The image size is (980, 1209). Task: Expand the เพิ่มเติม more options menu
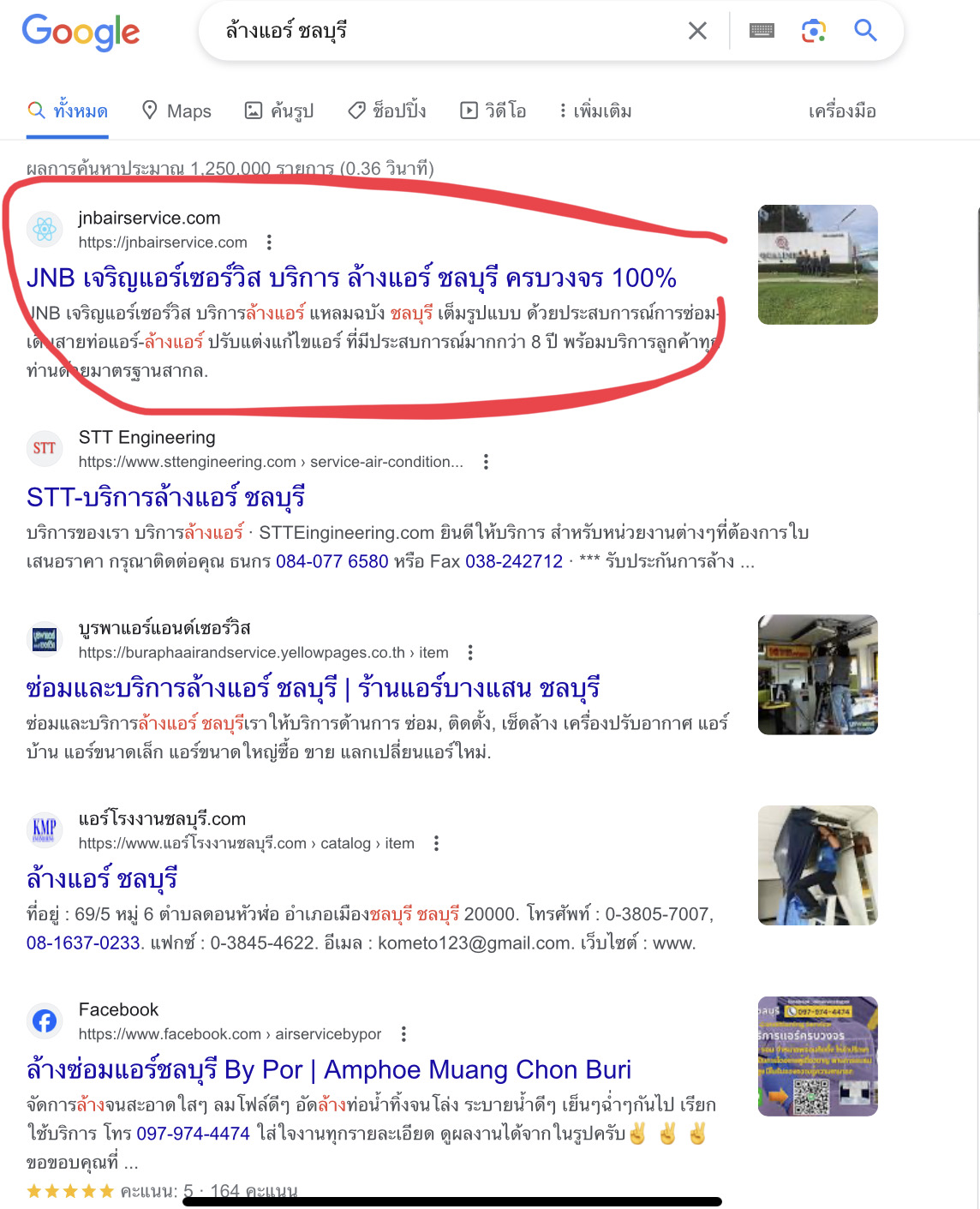(595, 111)
